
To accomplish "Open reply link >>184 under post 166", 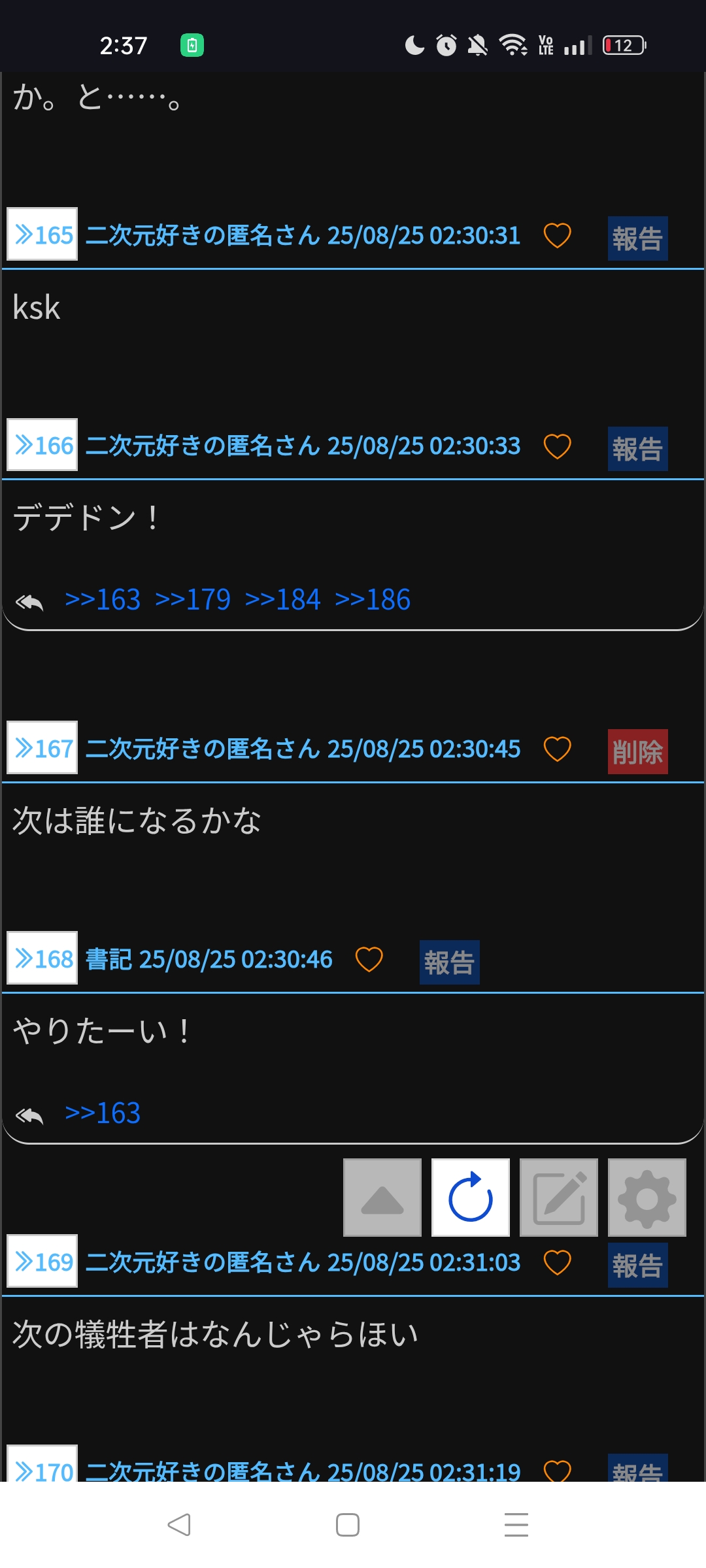I will (x=282, y=600).
